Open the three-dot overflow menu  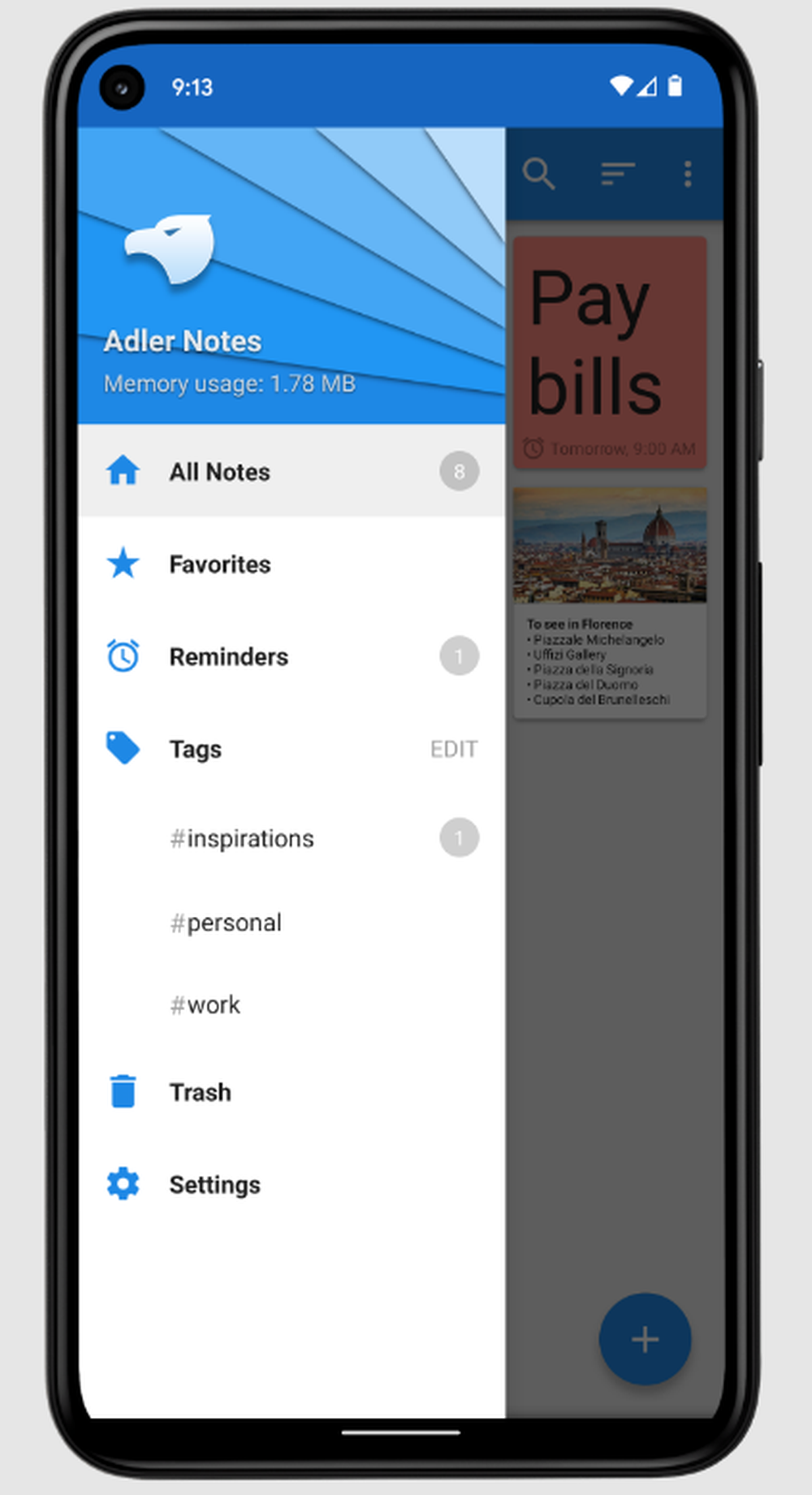[x=688, y=174]
